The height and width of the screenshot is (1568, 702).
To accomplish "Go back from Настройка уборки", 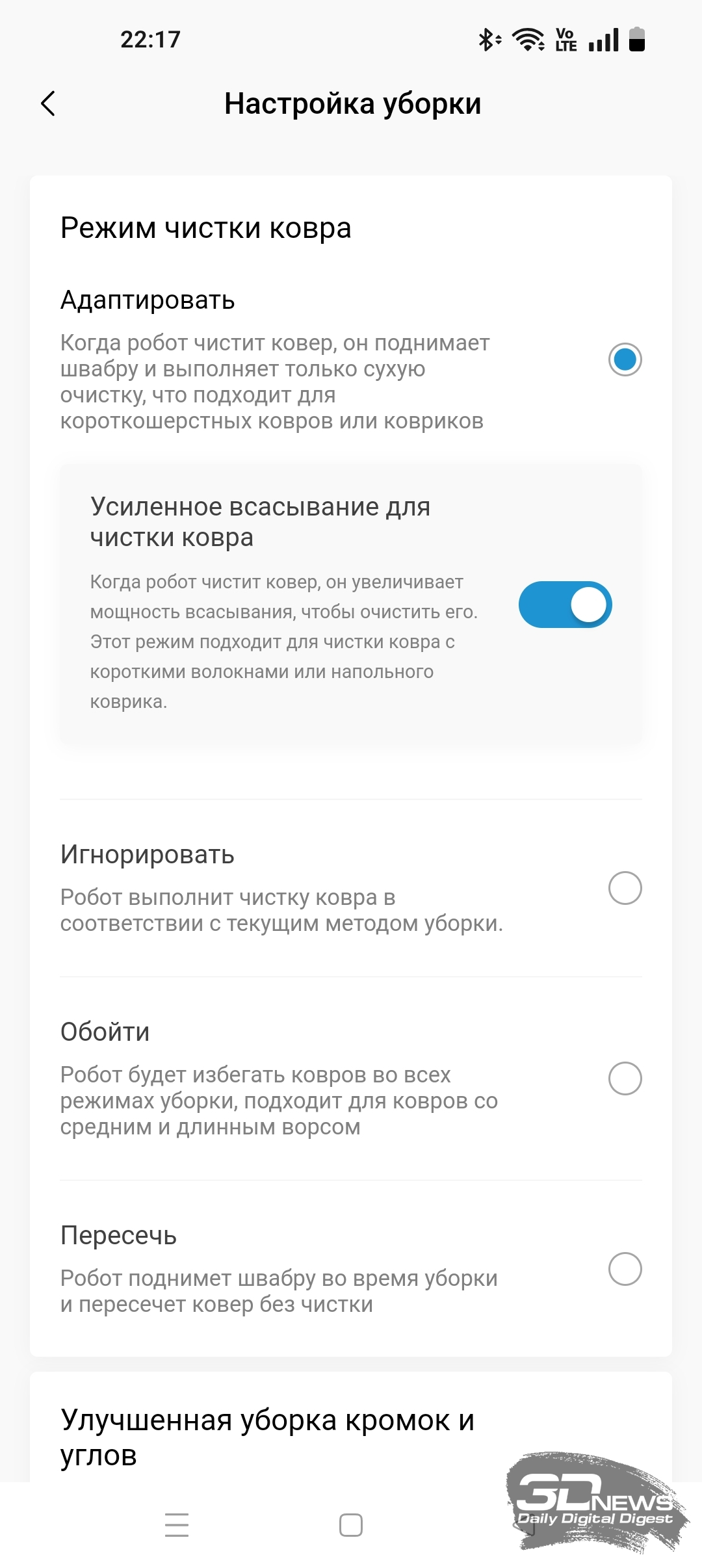I will pos(48,103).
